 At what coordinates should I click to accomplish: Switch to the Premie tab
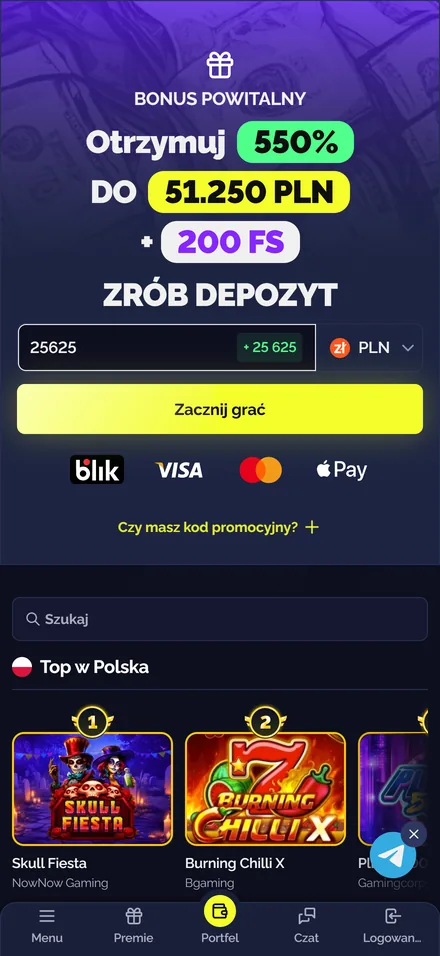tap(133, 926)
